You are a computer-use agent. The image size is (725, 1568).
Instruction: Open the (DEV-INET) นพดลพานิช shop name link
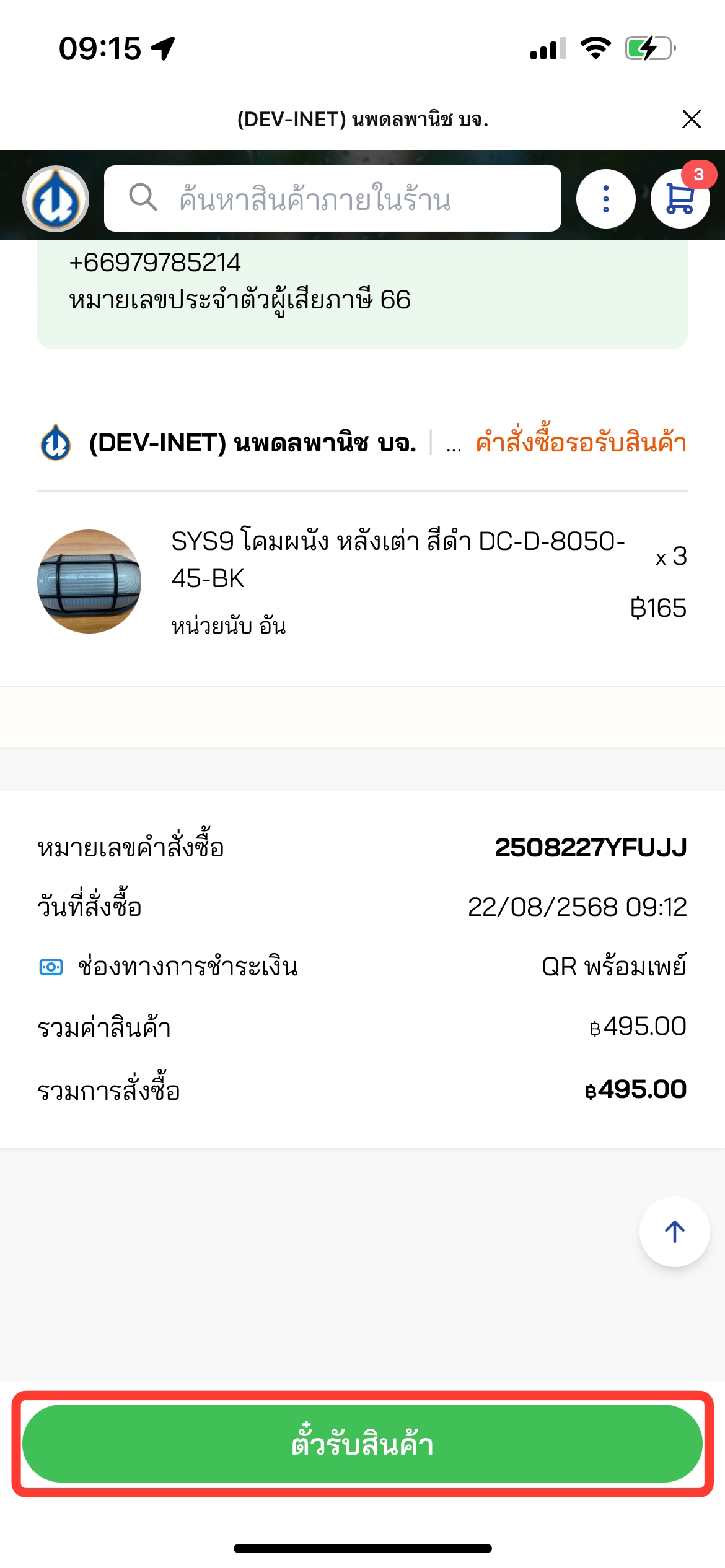[x=252, y=443]
